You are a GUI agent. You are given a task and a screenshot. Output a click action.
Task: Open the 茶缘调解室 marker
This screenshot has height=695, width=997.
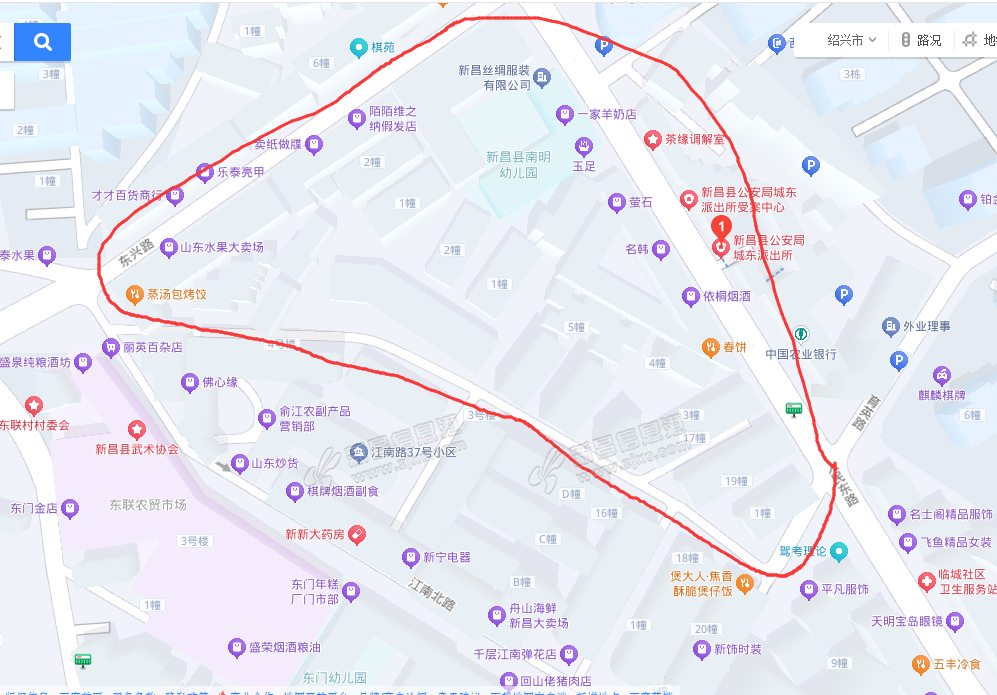[653, 140]
